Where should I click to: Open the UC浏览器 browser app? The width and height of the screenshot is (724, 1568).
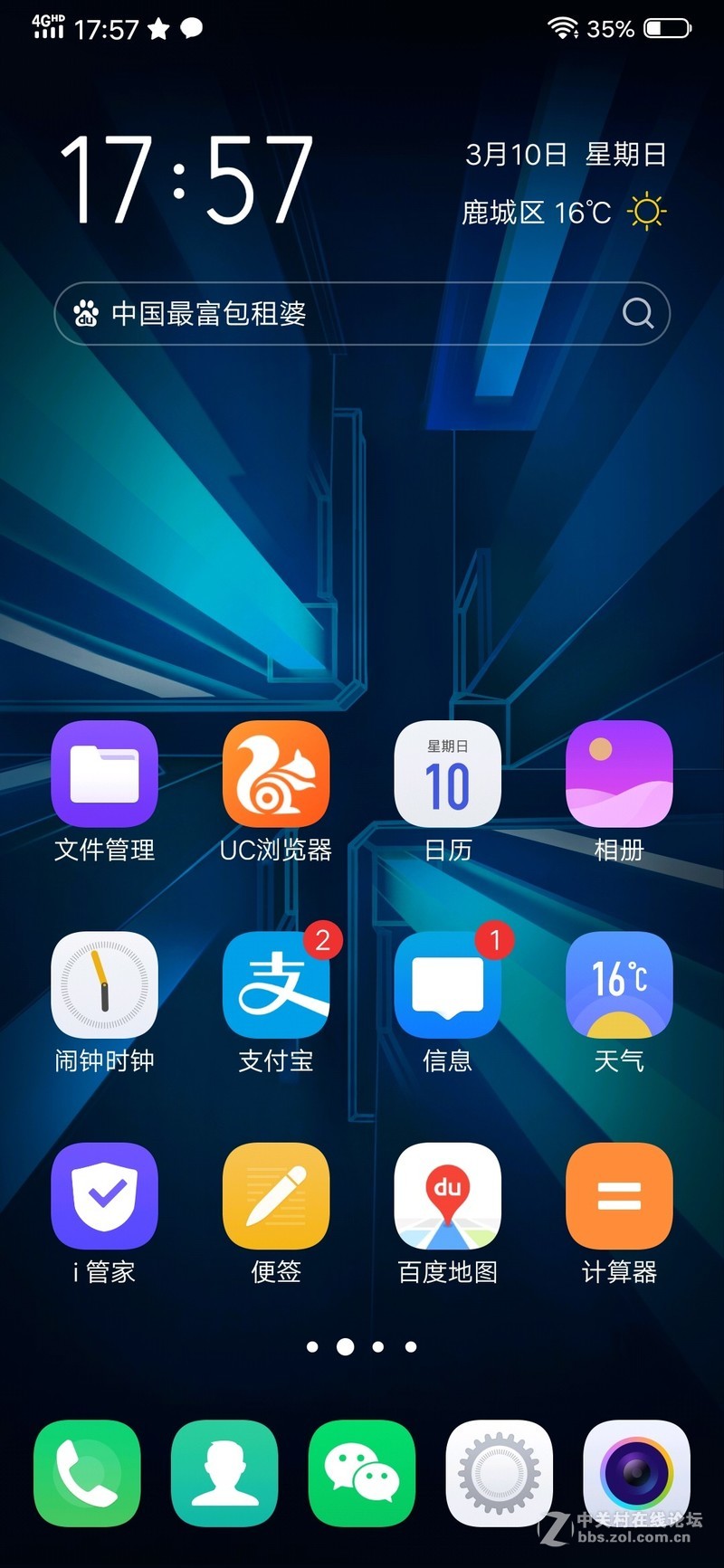(x=275, y=775)
